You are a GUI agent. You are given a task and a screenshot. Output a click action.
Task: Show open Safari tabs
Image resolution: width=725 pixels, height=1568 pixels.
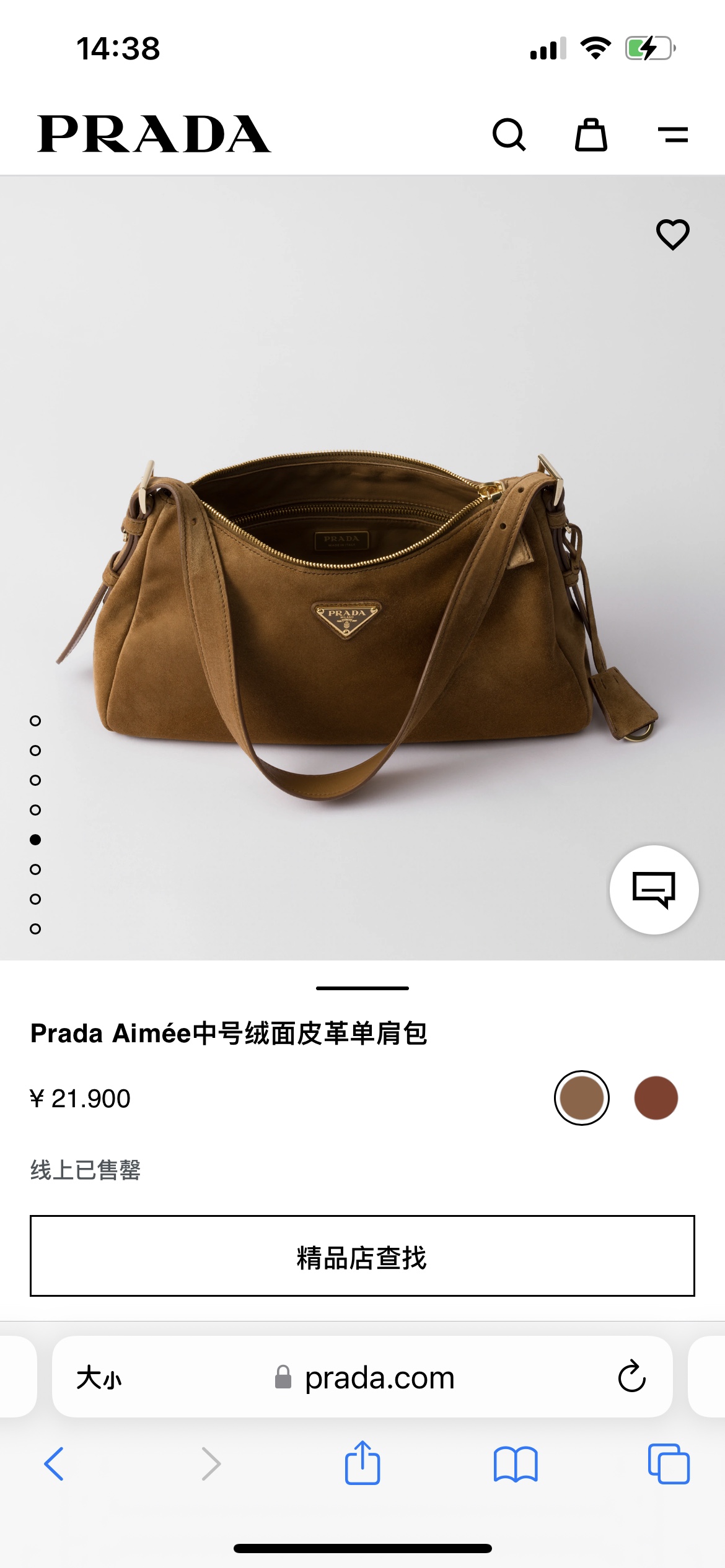[669, 1464]
